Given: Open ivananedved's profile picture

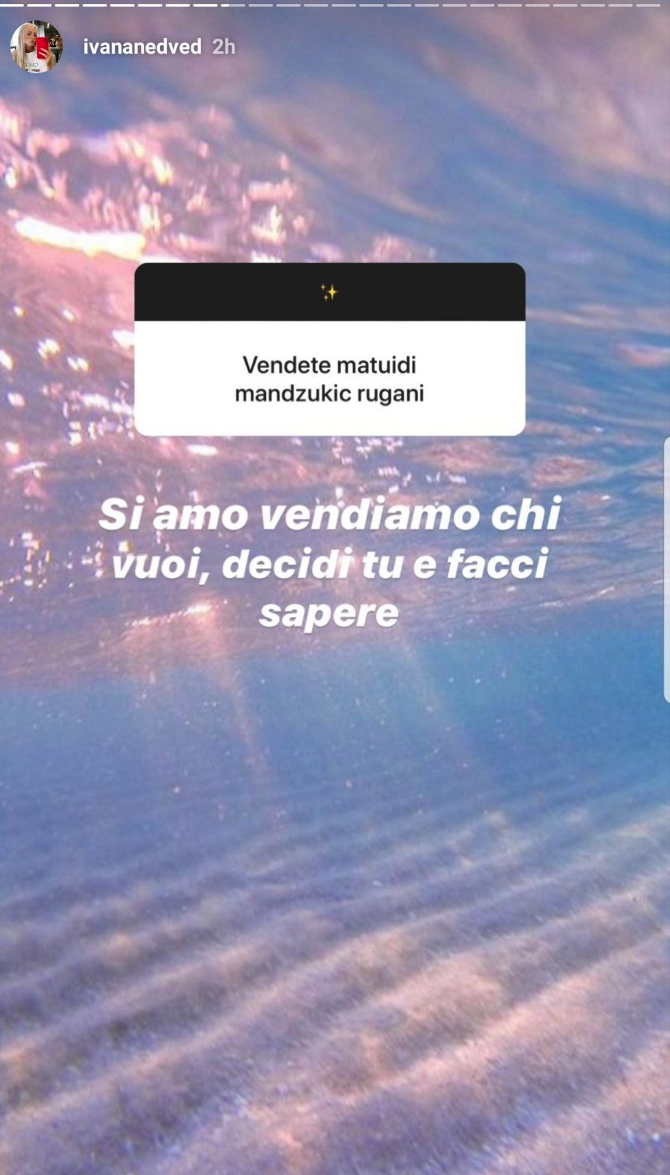Looking at the screenshot, I should 36,47.
